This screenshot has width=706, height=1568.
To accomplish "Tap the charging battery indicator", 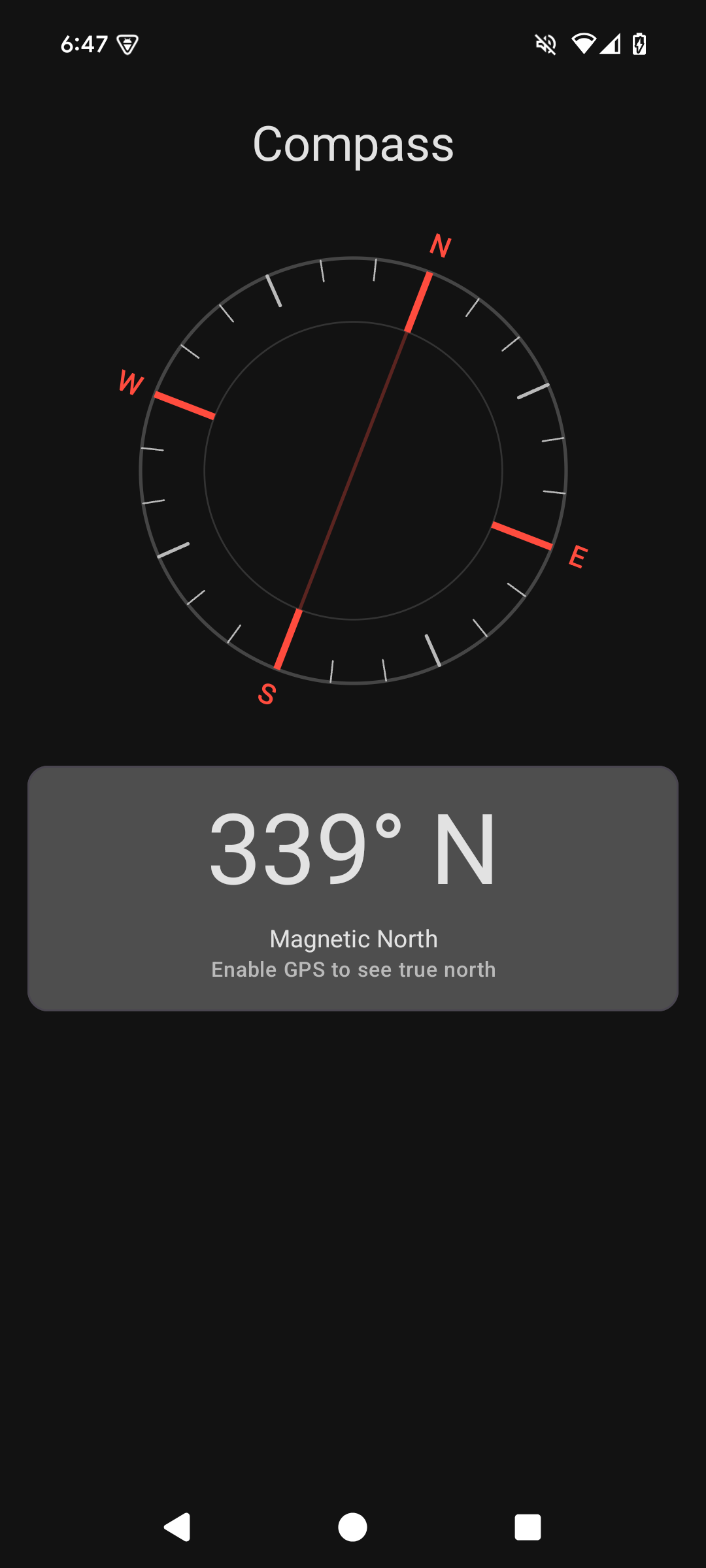I will 639,44.
